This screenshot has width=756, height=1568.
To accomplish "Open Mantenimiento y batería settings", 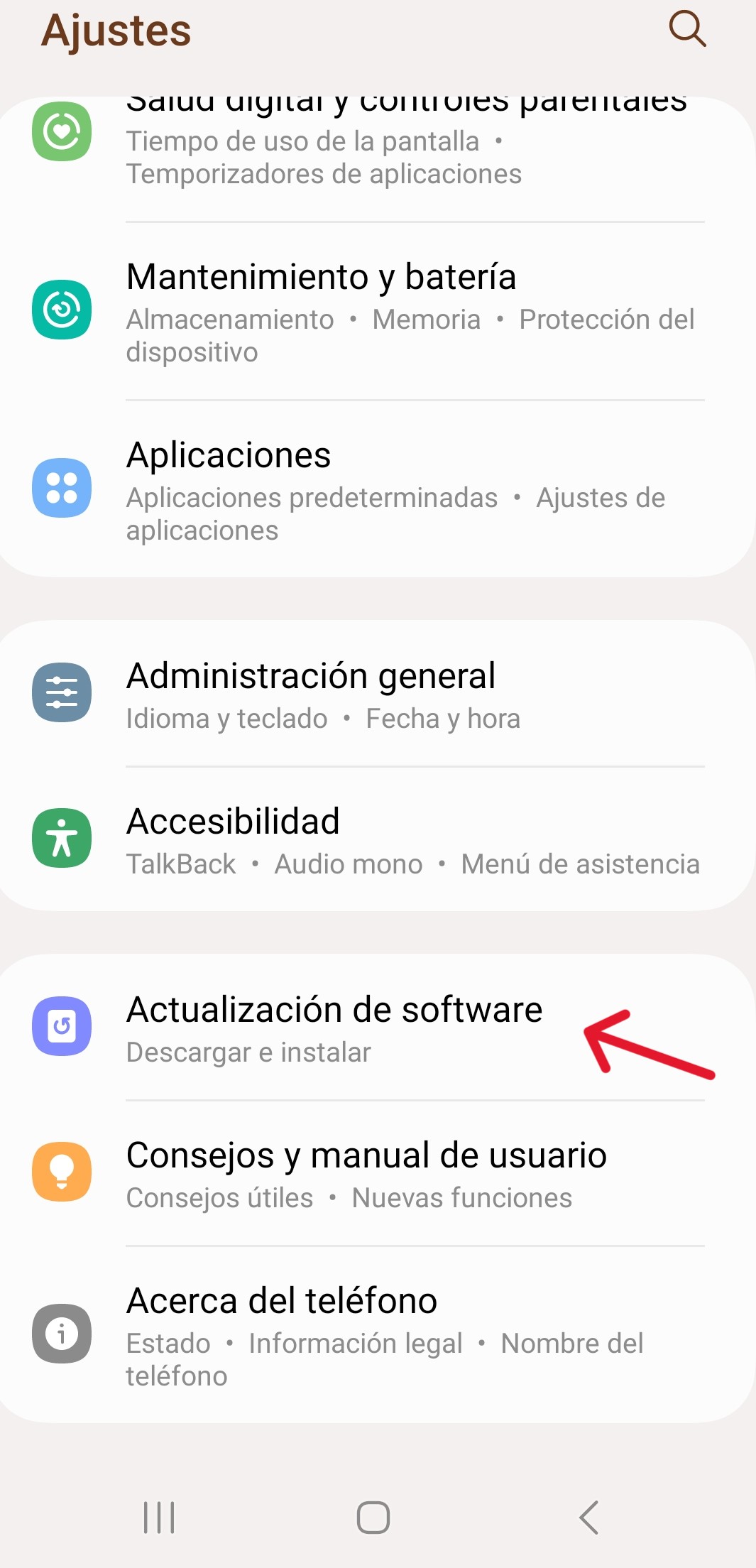I will click(x=321, y=277).
